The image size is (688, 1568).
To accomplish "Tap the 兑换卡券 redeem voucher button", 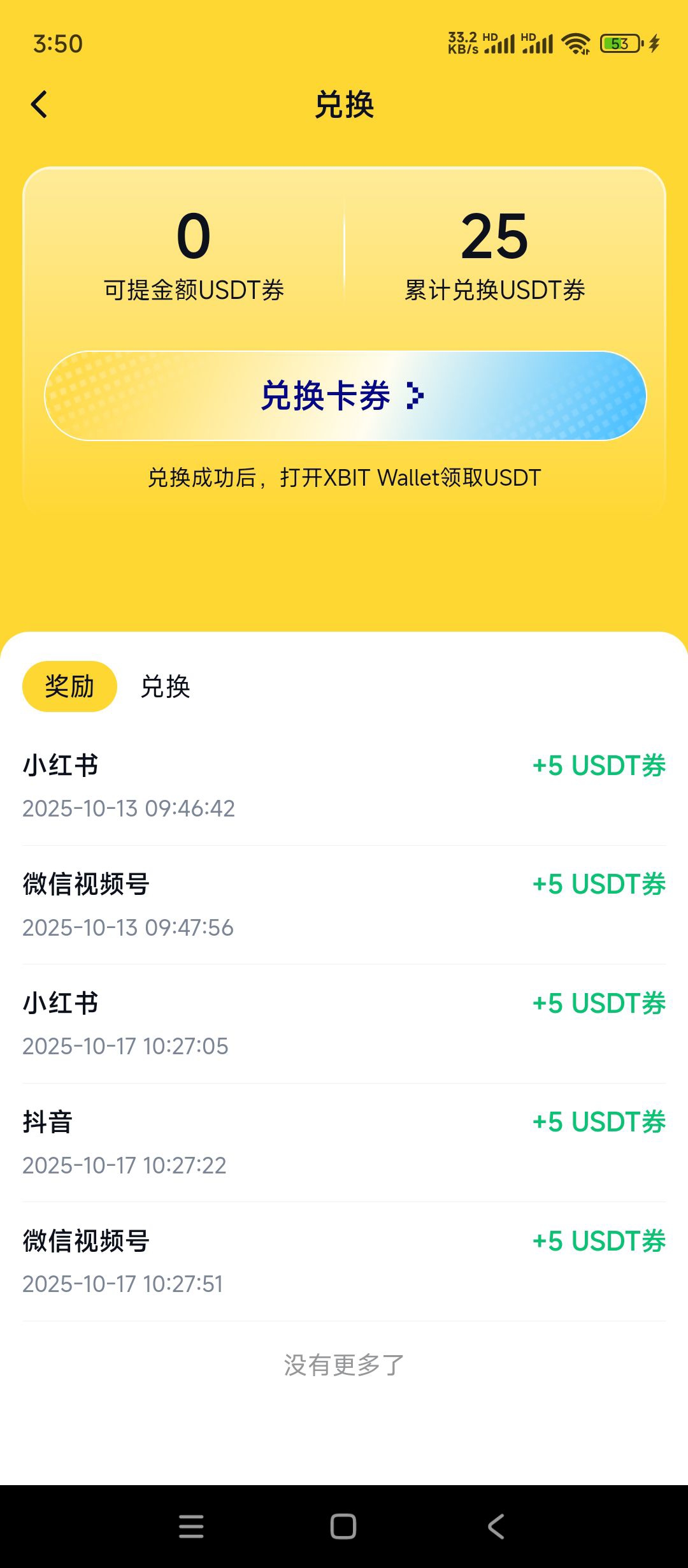I will (345, 396).
